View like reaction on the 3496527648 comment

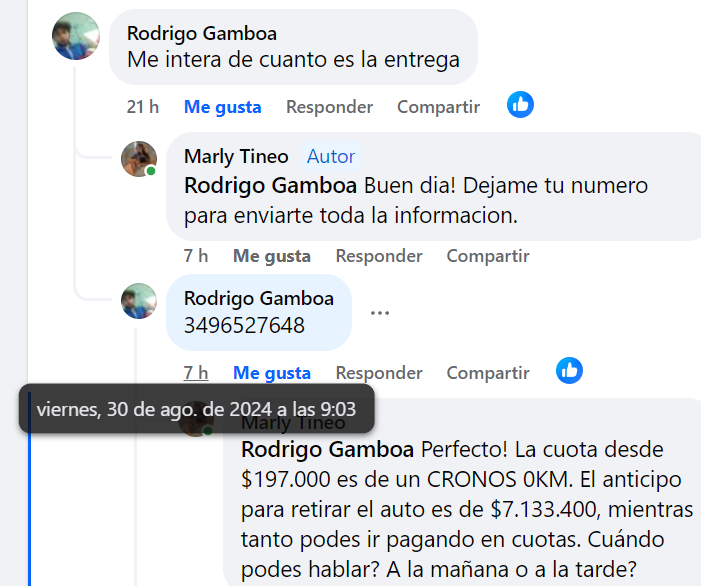(x=570, y=370)
